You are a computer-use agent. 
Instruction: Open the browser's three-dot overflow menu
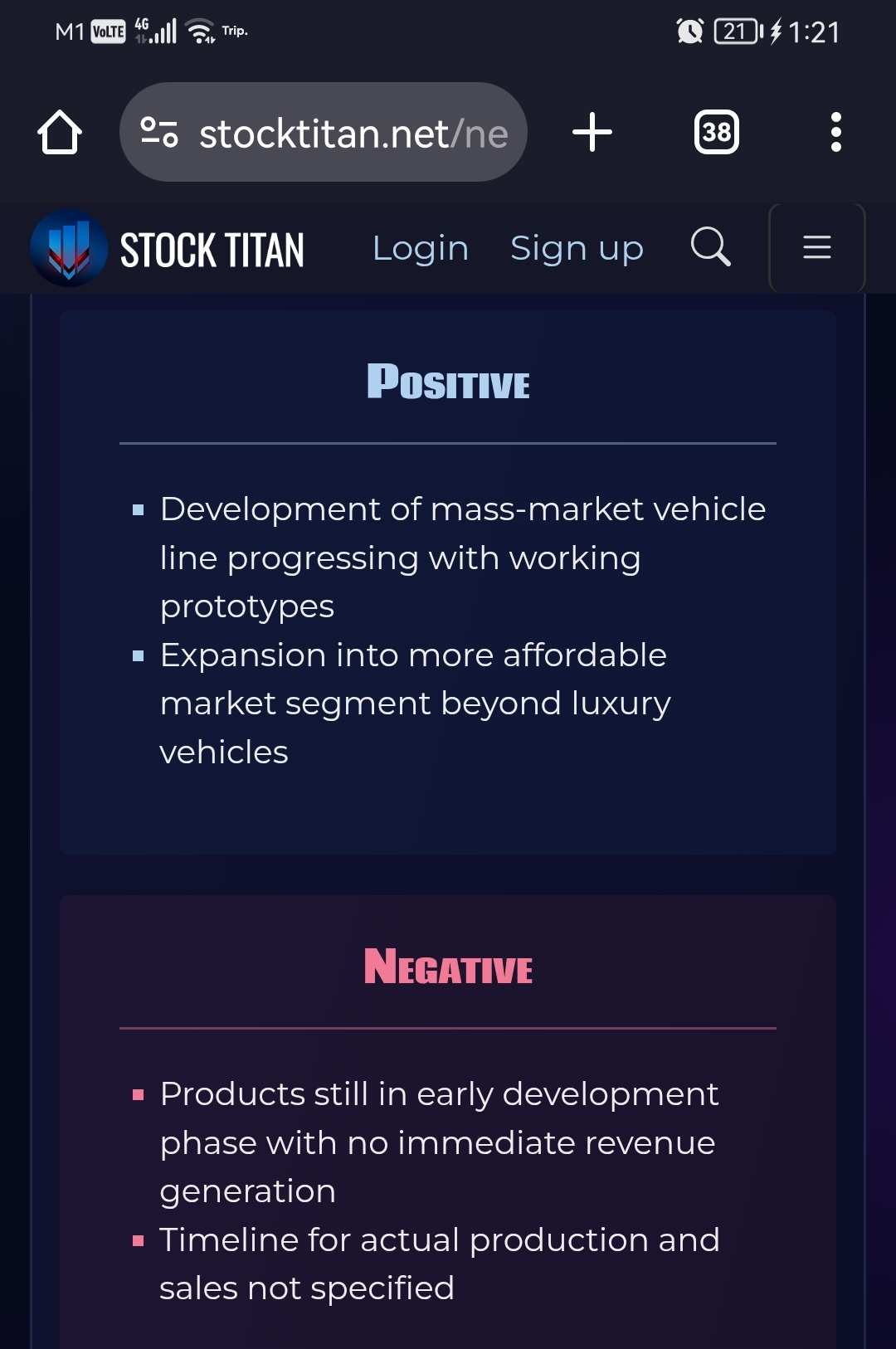click(835, 133)
